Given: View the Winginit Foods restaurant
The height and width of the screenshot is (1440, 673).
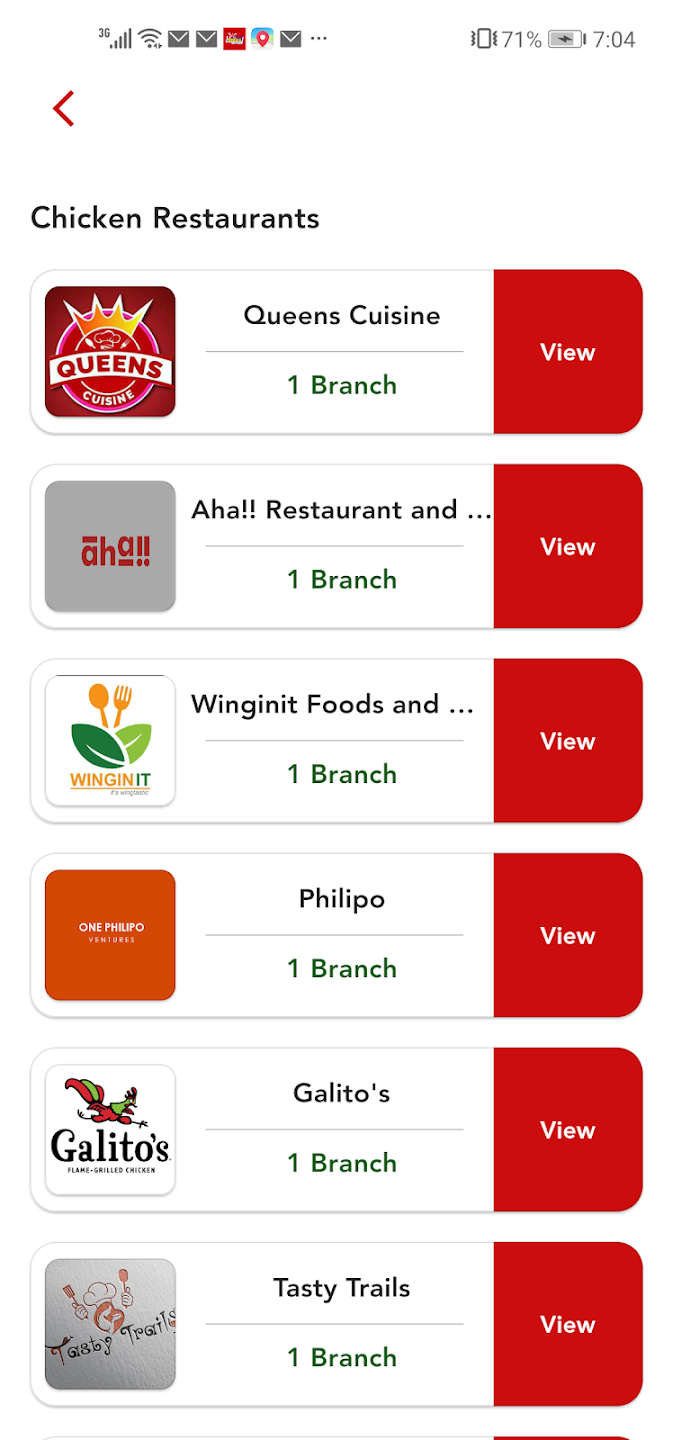Looking at the screenshot, I should (567, 741).
